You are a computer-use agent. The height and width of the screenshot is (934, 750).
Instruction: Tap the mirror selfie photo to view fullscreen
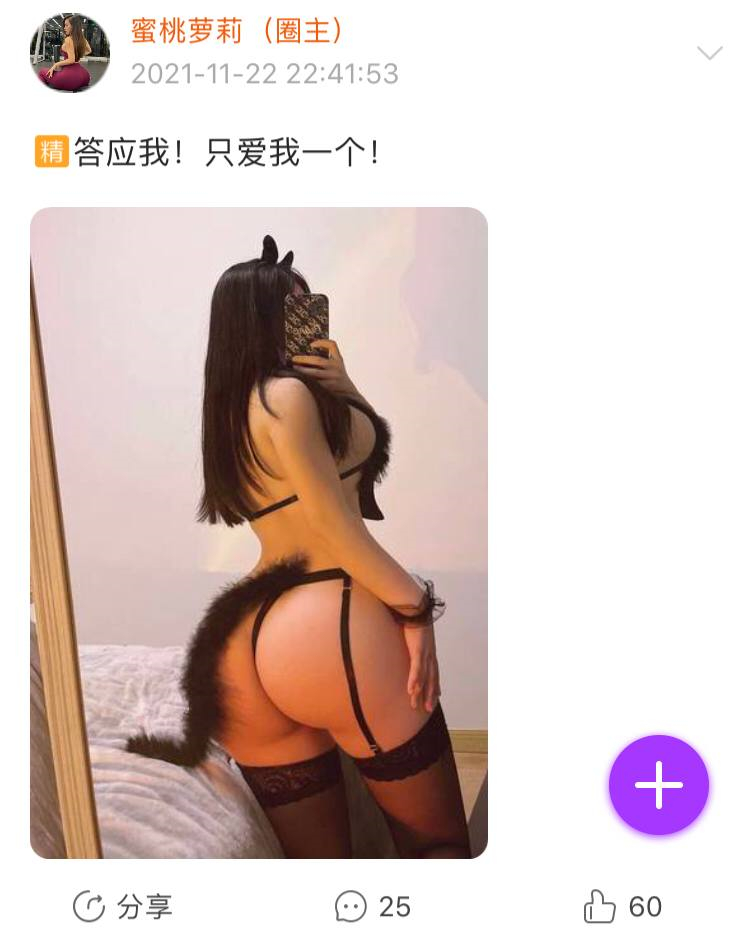pos(260,532)
